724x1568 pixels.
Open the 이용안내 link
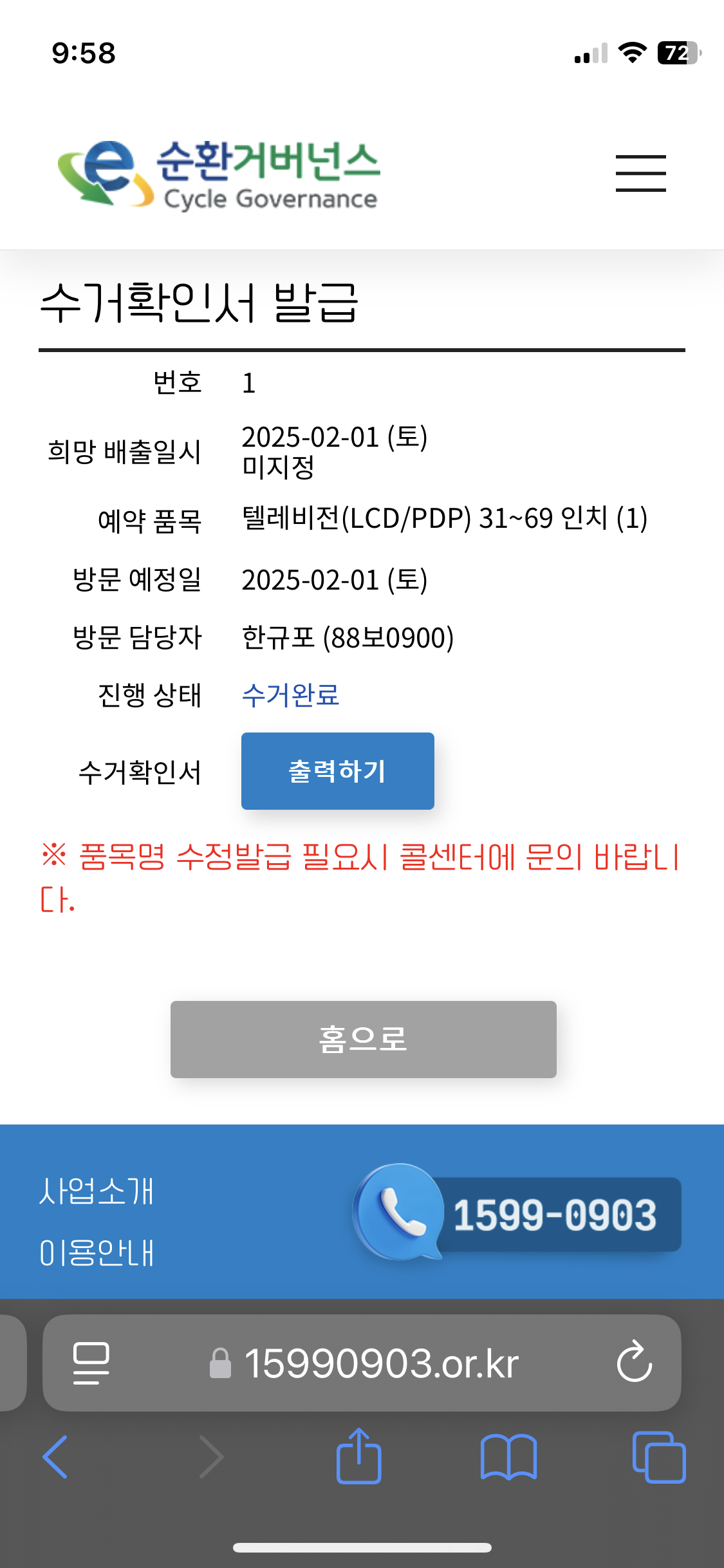coord(97,1253)
